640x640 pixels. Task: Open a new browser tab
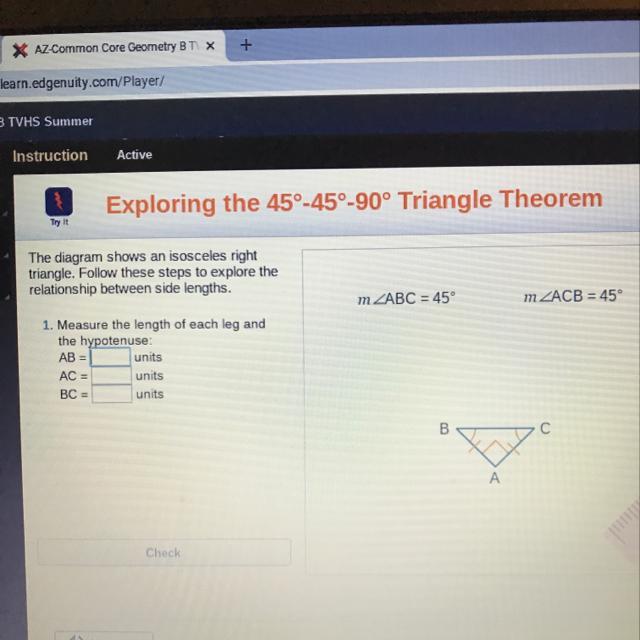246,44
